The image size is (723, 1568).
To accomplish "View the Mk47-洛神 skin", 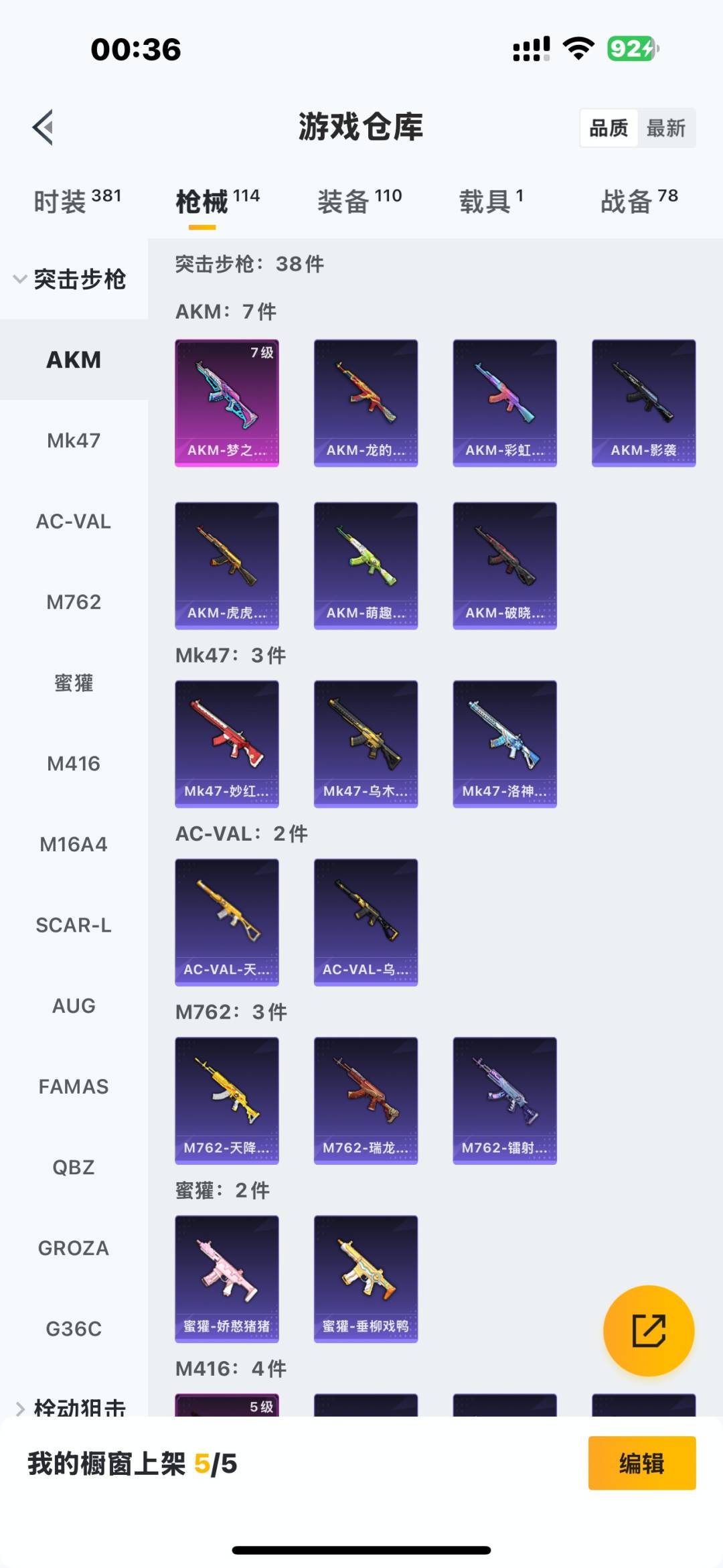I will coord(505,743).
